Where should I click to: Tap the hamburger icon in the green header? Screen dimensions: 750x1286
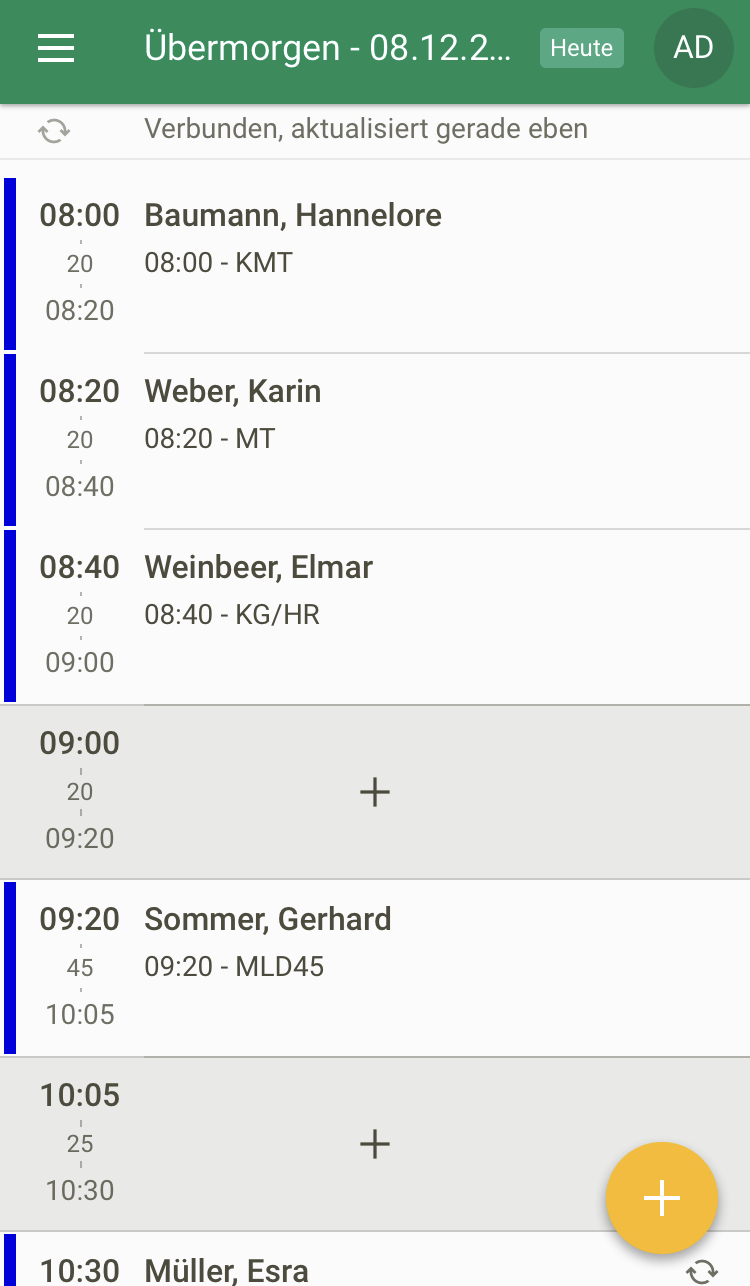click(55, 47)
